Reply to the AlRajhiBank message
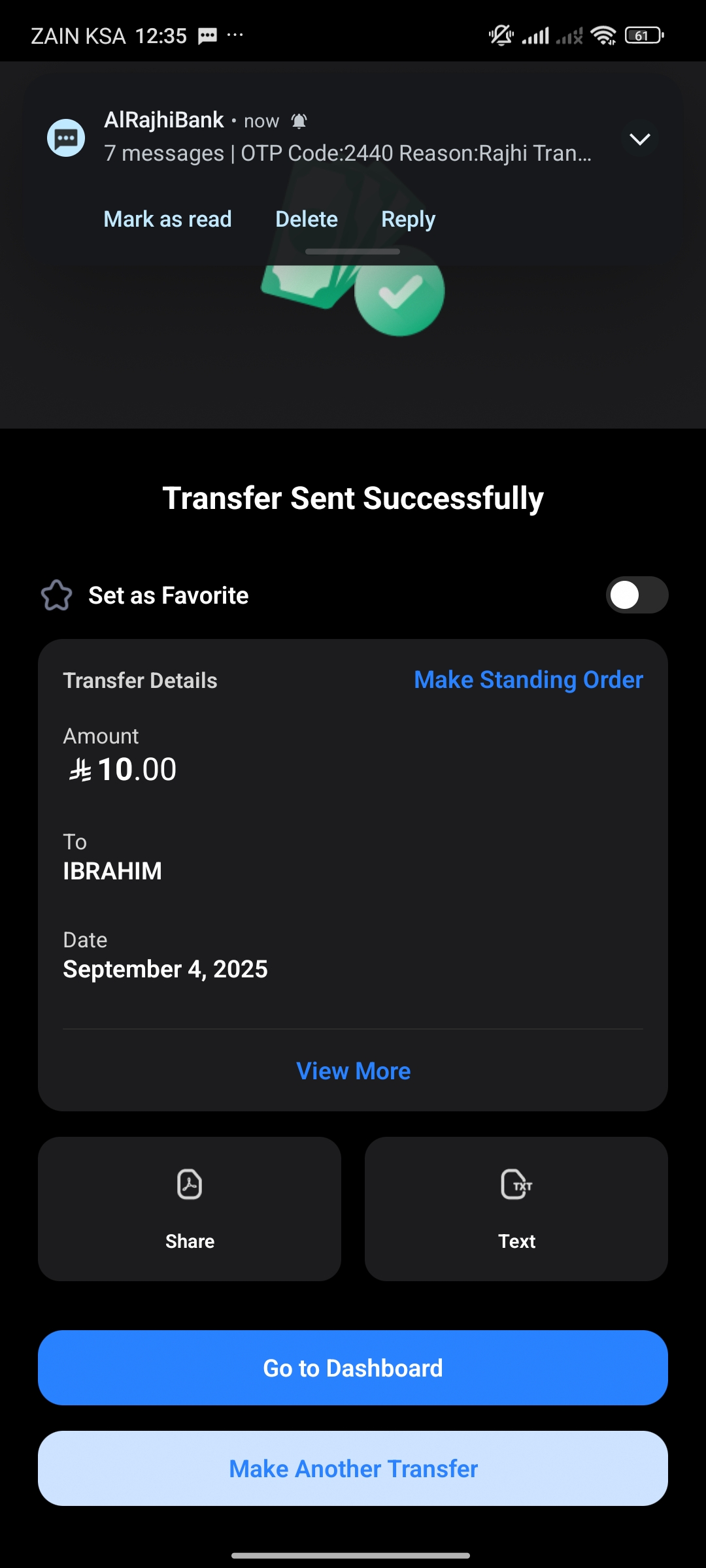 408,220
